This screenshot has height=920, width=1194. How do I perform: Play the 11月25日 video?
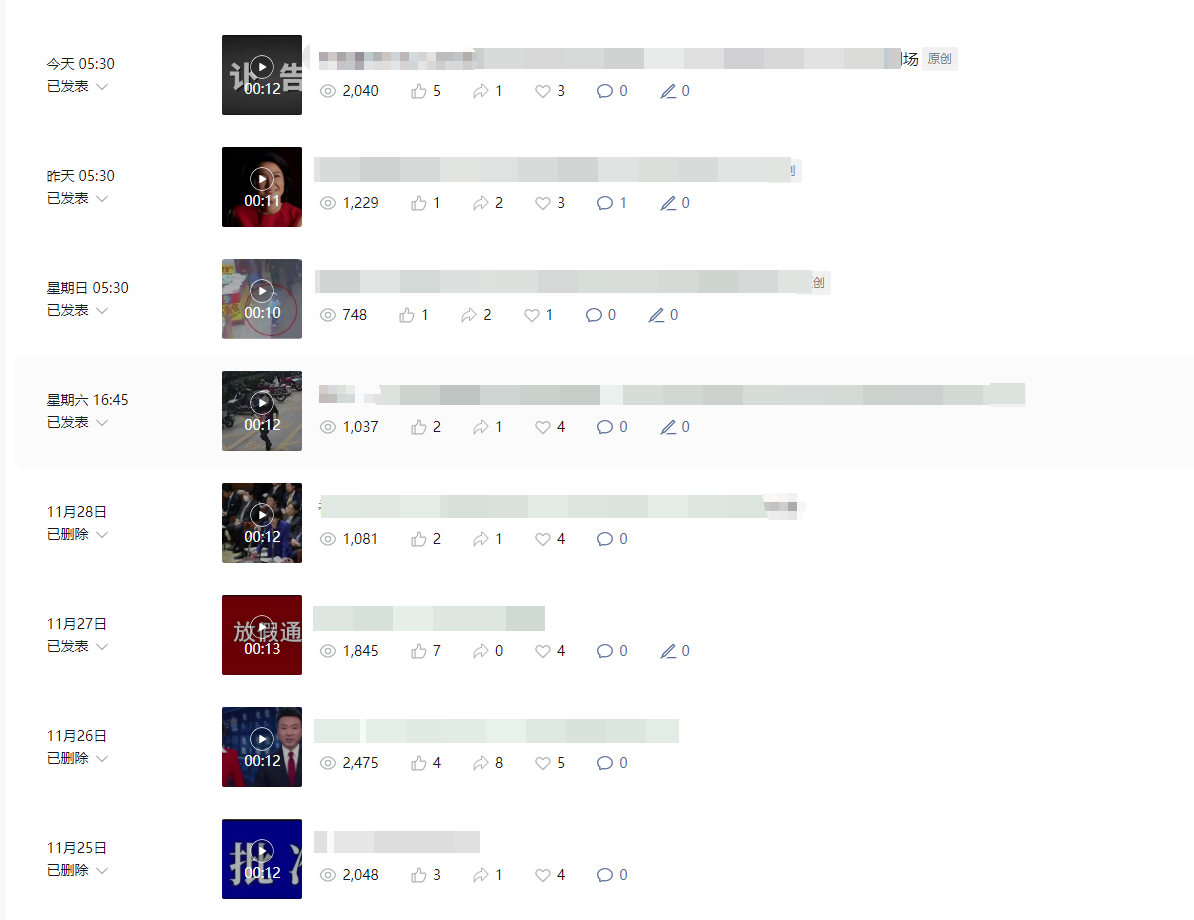(x=262, y=851)
